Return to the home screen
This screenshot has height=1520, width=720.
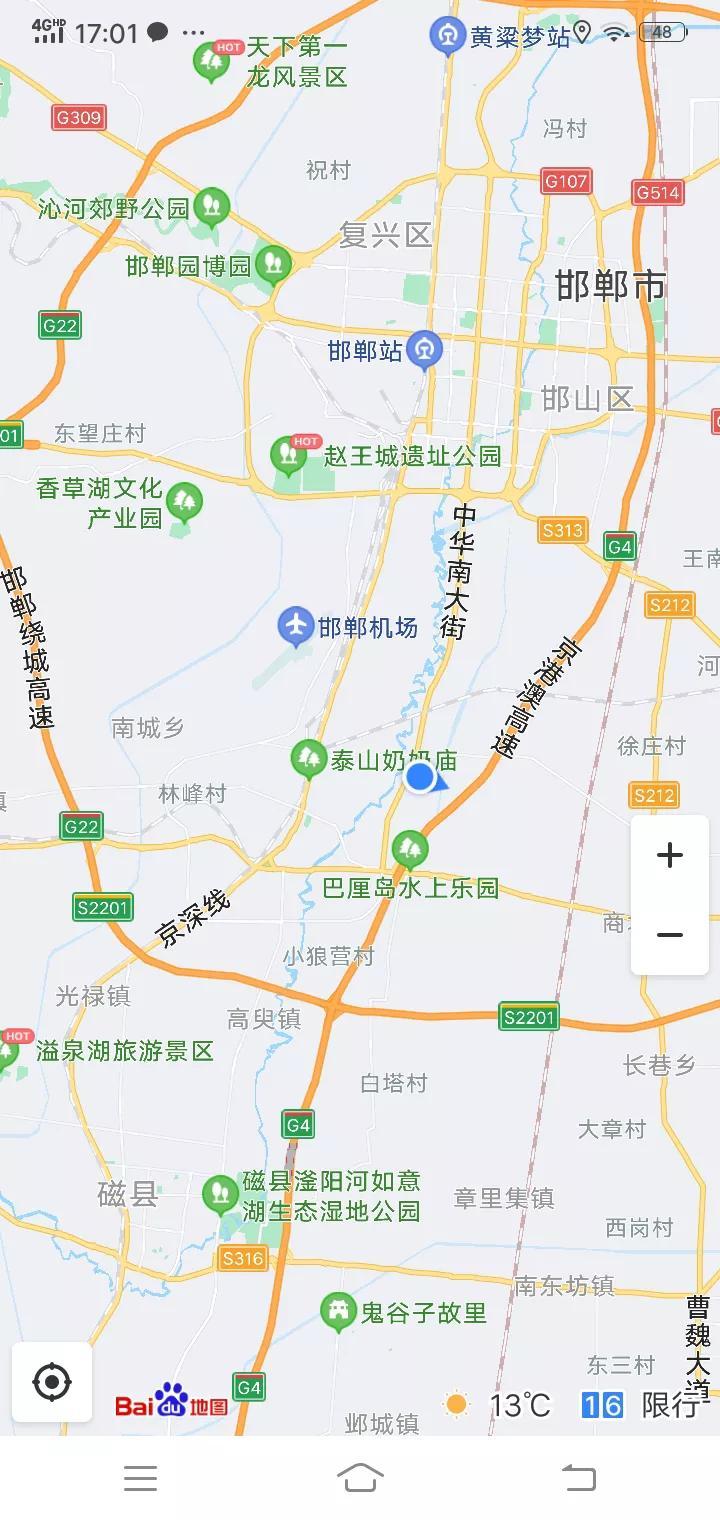tap(360, 1477)
